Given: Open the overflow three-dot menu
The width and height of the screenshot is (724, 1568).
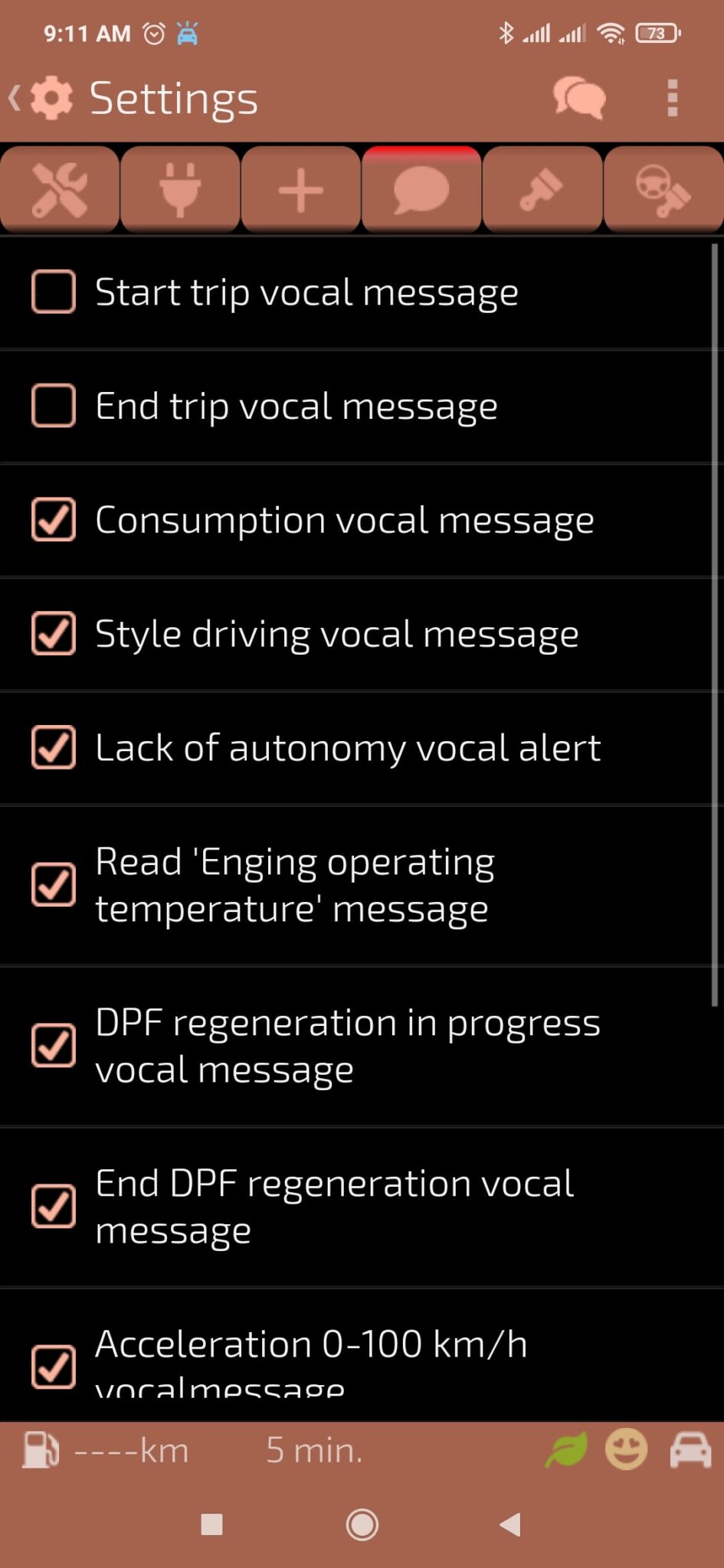Looking at the screenshot, I should click(x=672, y=97).
